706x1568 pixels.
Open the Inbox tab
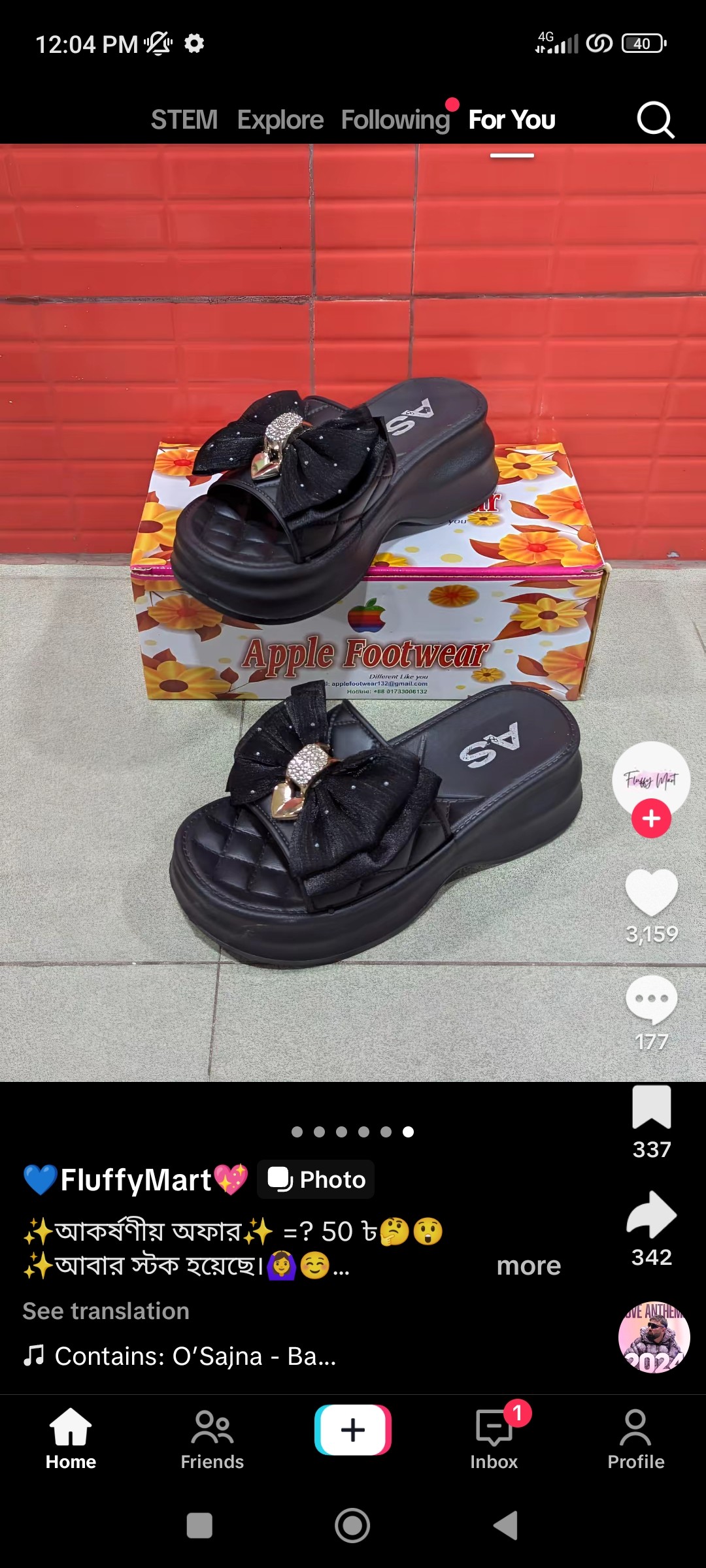[x=494, y=1440]
